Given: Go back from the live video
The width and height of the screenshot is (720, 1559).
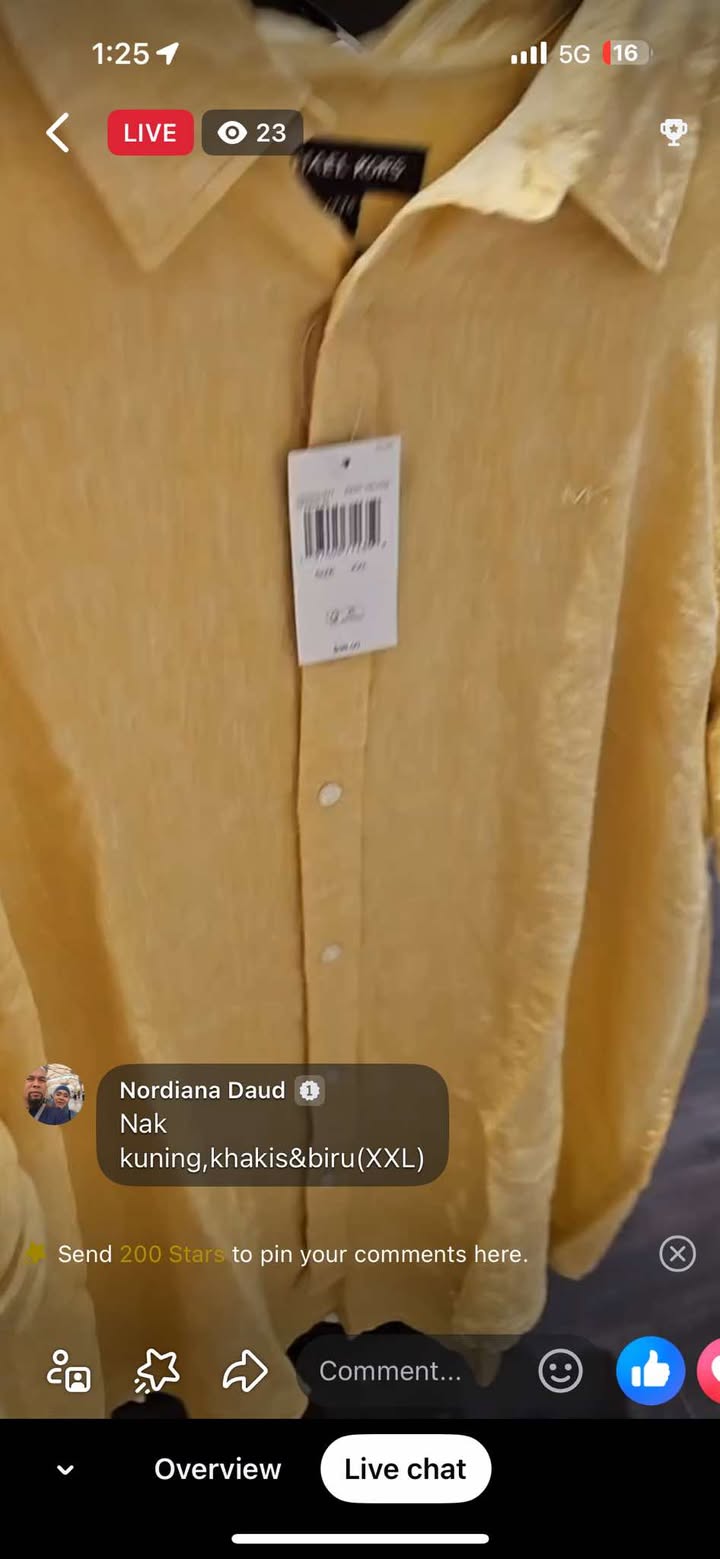Looking at the screenshot, I should [58, 133].
